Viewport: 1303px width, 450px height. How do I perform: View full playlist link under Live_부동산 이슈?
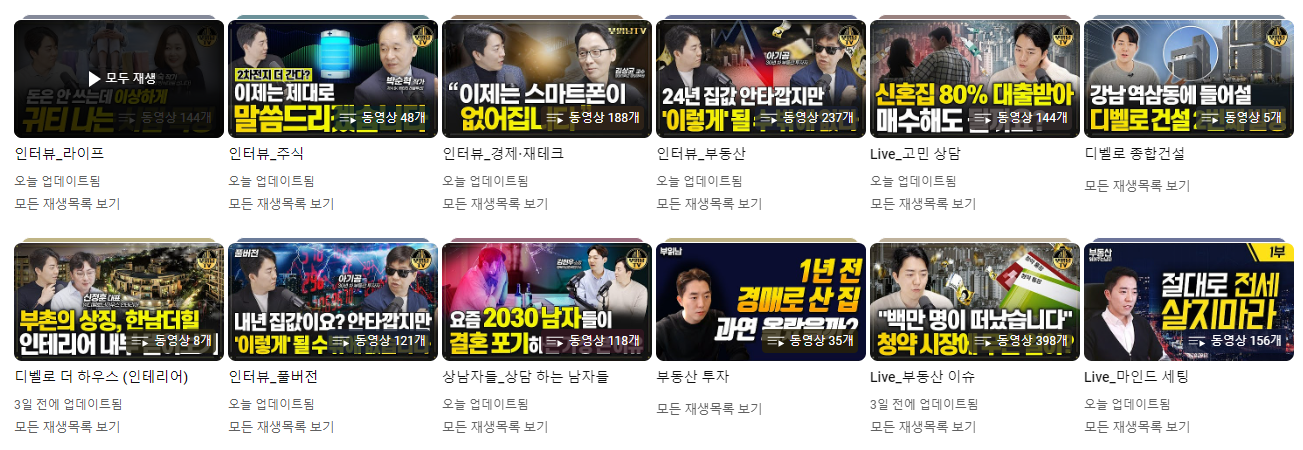[x=923, y=426]
